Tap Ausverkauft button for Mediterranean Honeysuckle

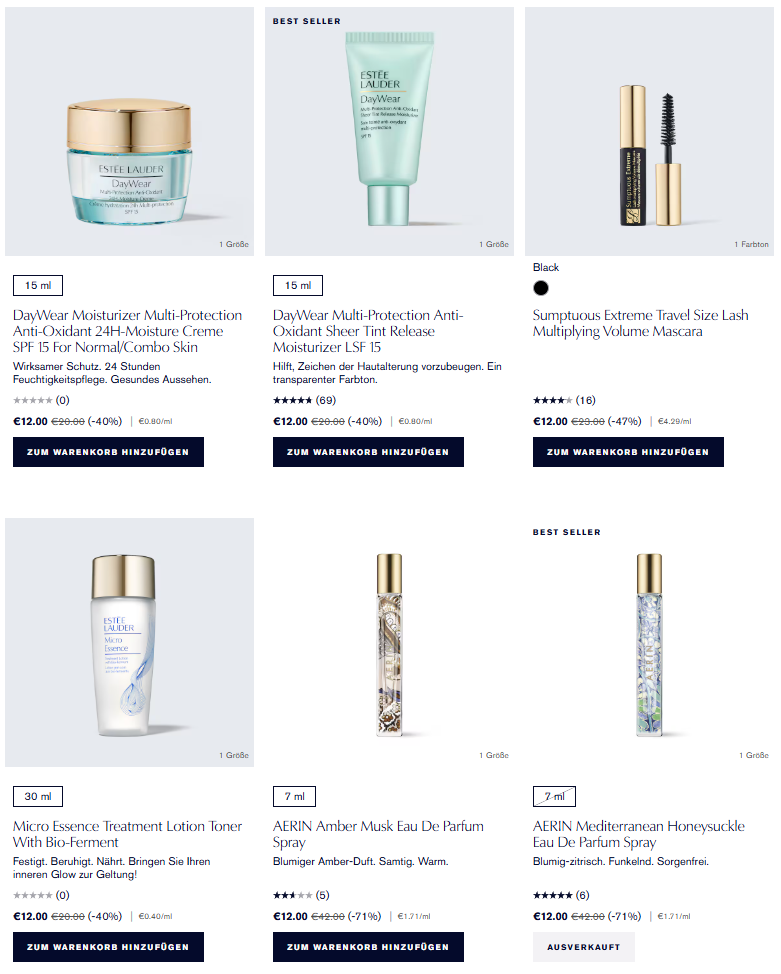pos(583,947)
